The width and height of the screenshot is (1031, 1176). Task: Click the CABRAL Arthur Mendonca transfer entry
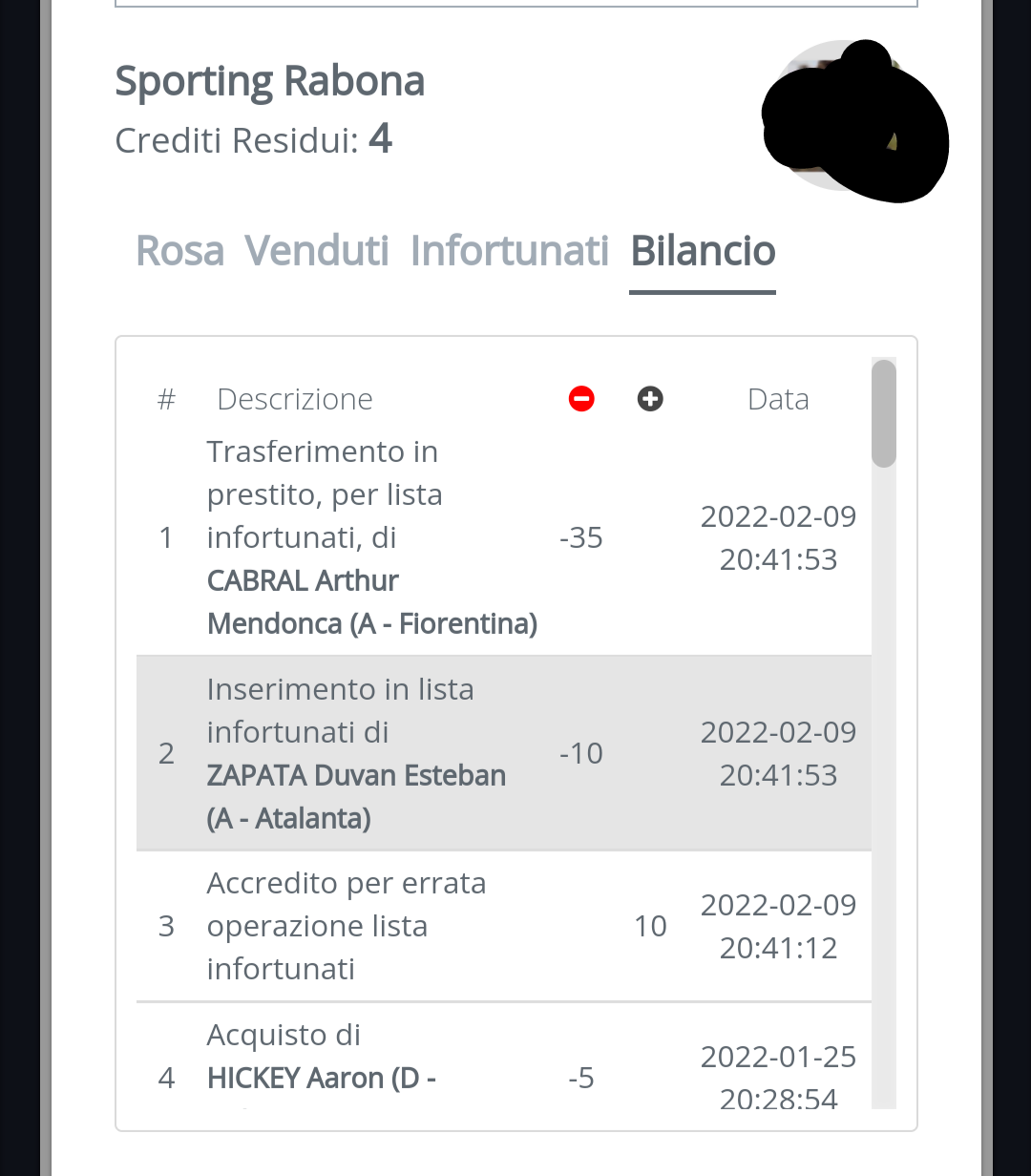point(372,536)
